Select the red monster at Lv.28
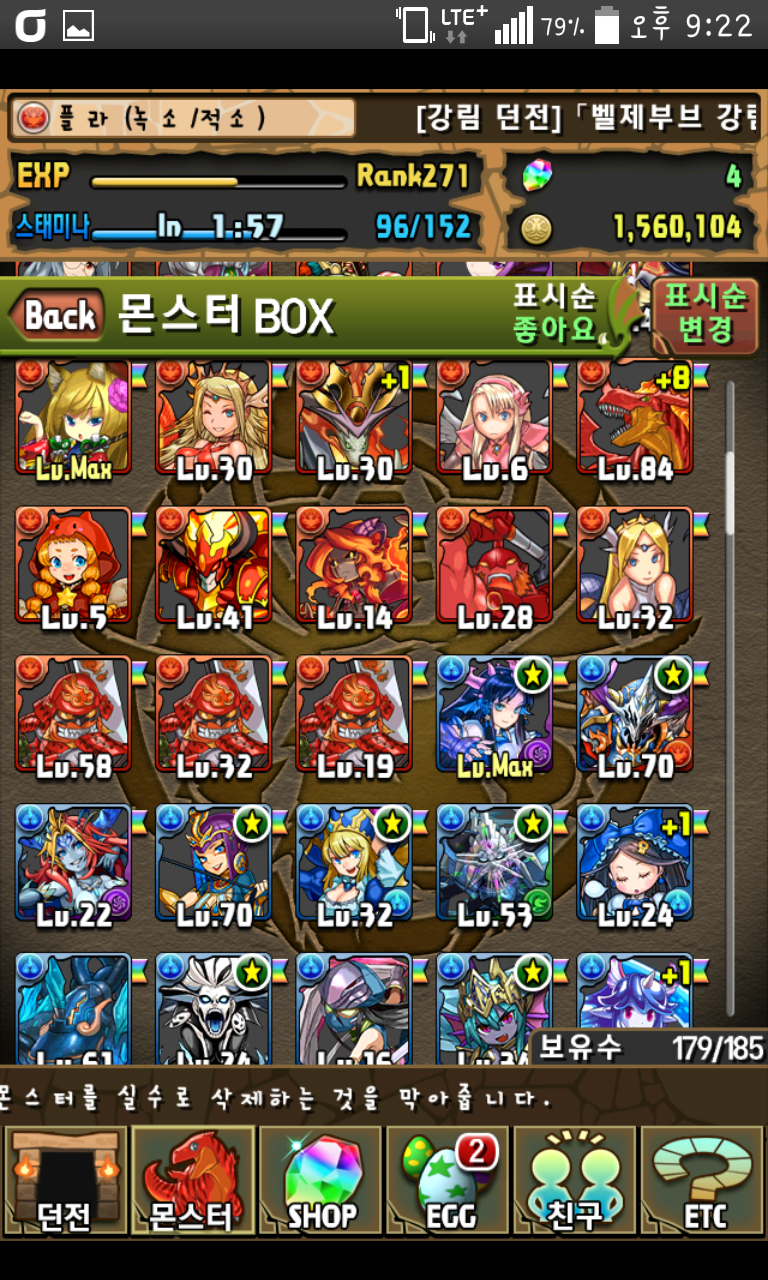Image resolution: width=768 pixels, height=1280 pixels. tap(494, 567)
